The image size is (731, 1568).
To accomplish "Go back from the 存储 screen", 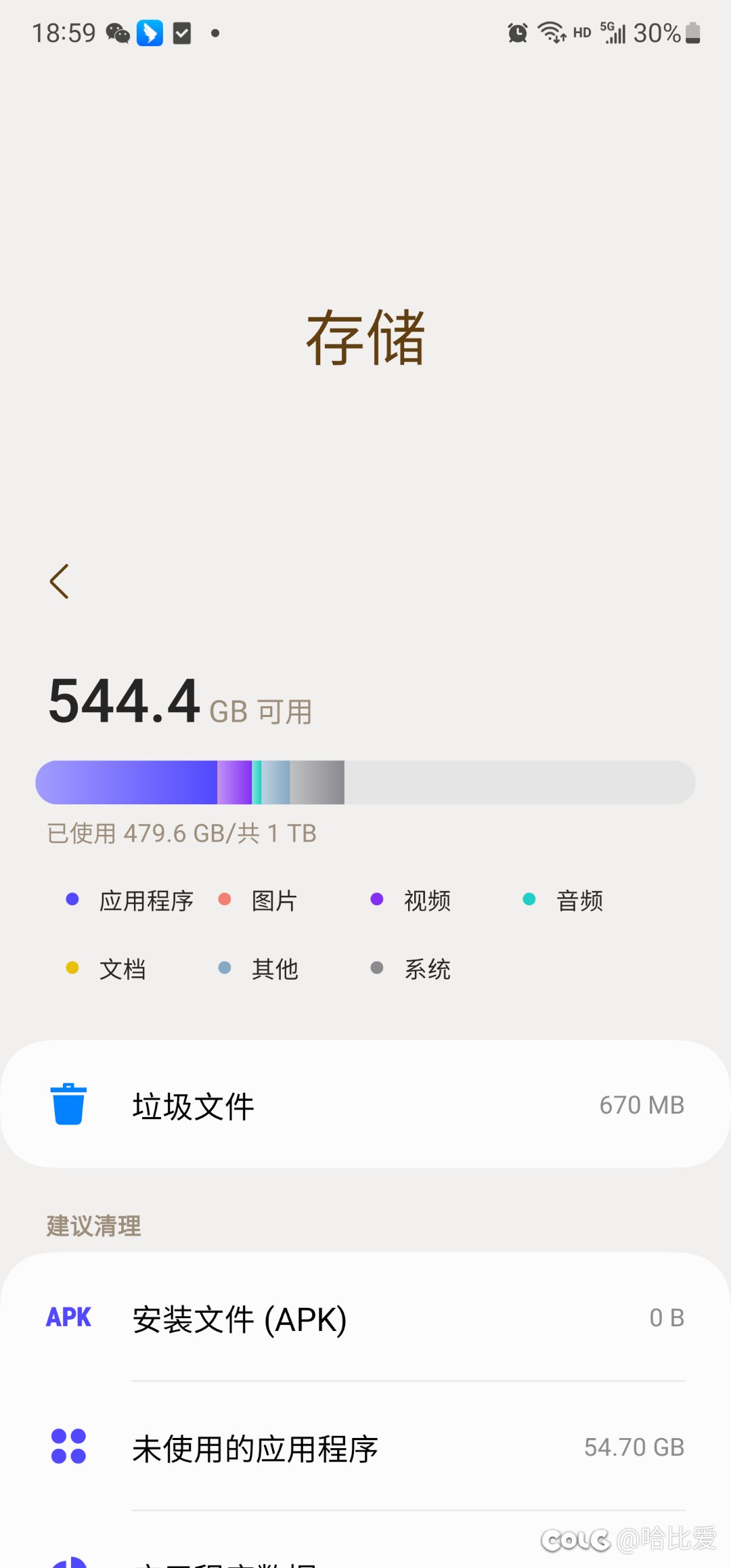I will coord(60,582).
